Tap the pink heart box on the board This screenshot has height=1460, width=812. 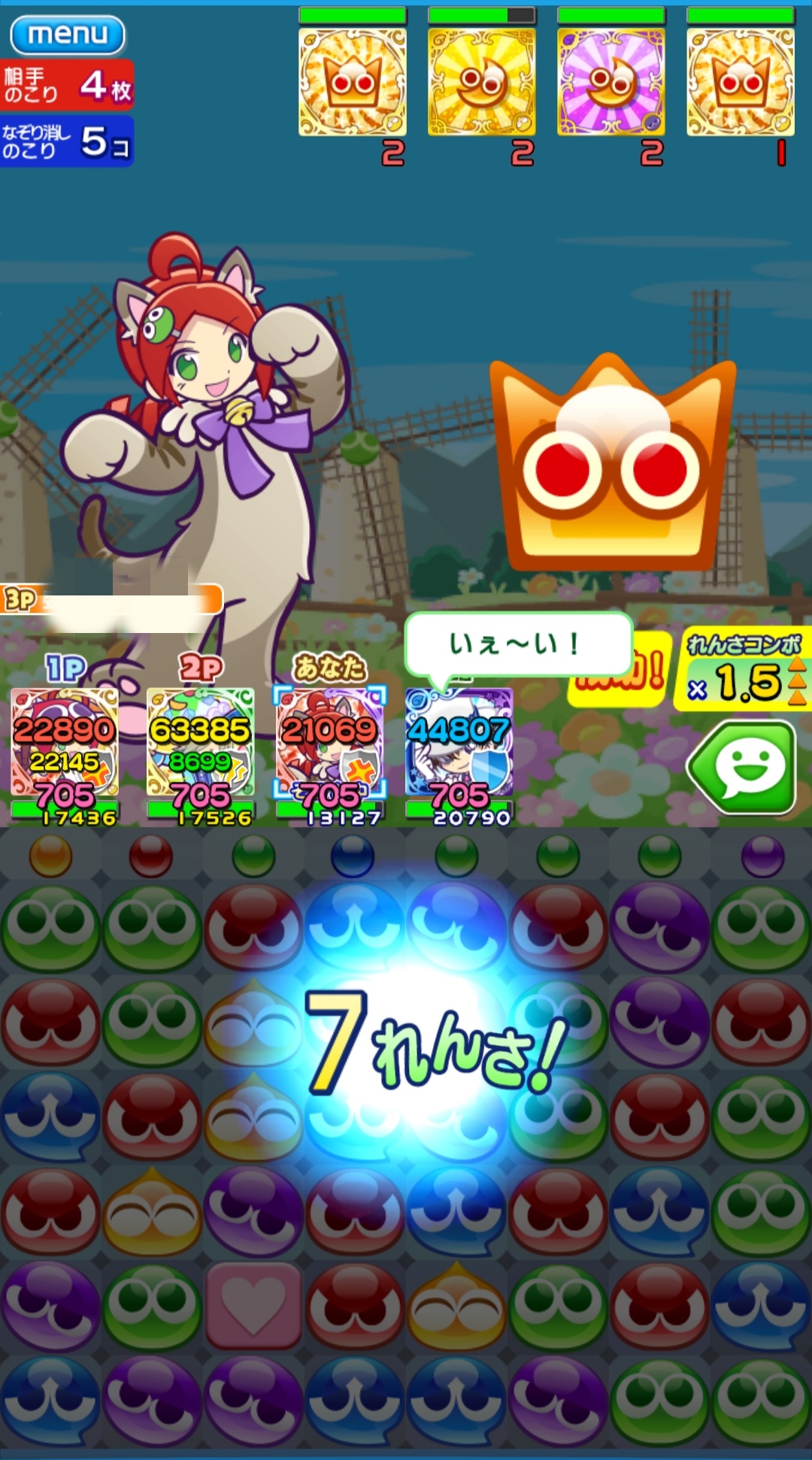tap(253, 1308)
